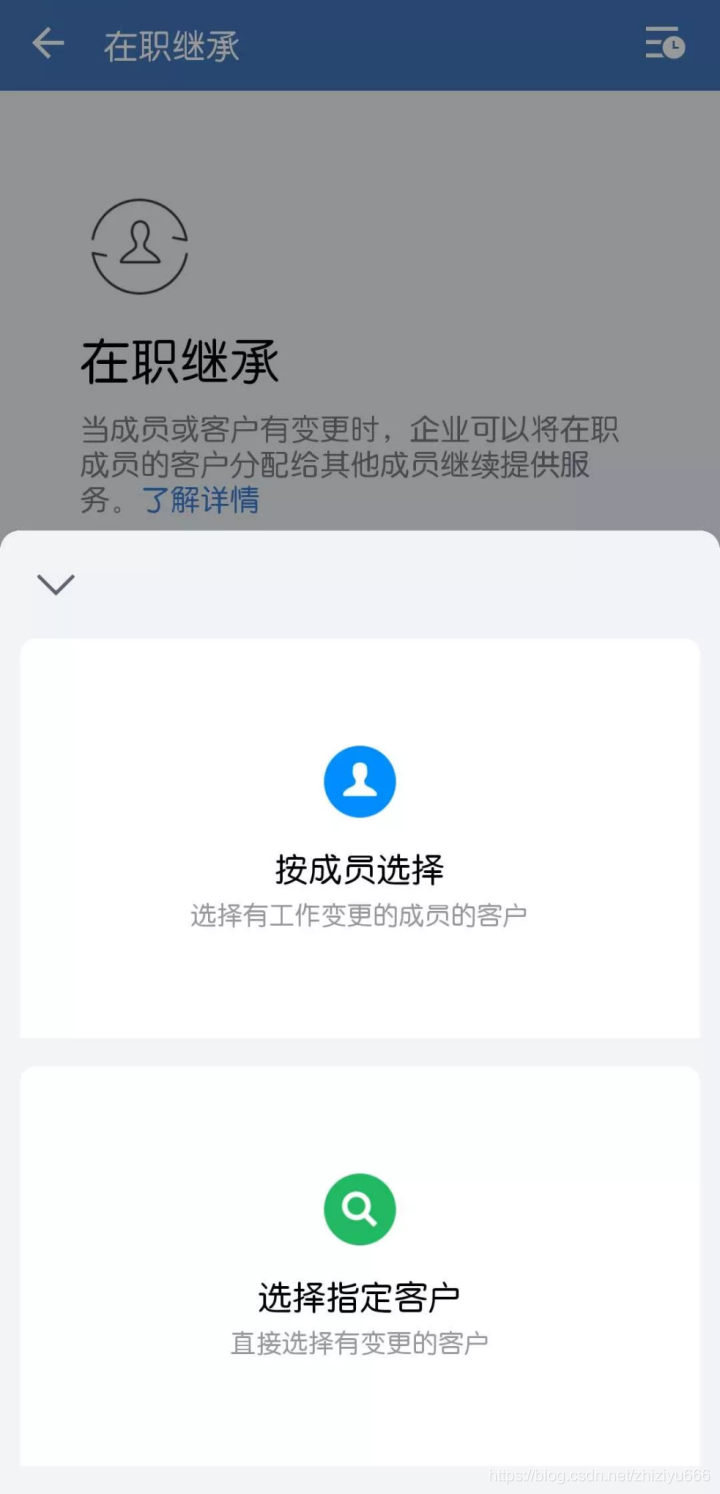Collapse the bottom sheet with the chevron

coord(55,584)
